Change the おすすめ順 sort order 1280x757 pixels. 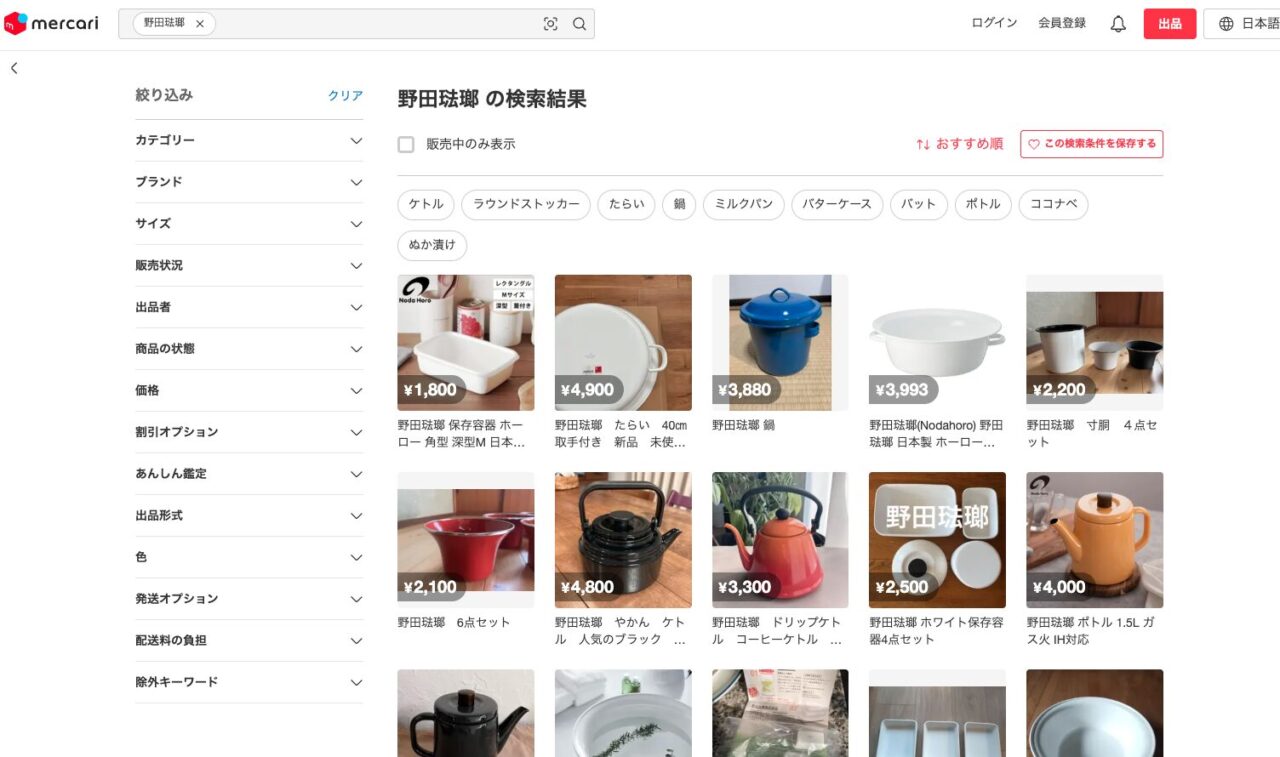[x=959, y=144]
